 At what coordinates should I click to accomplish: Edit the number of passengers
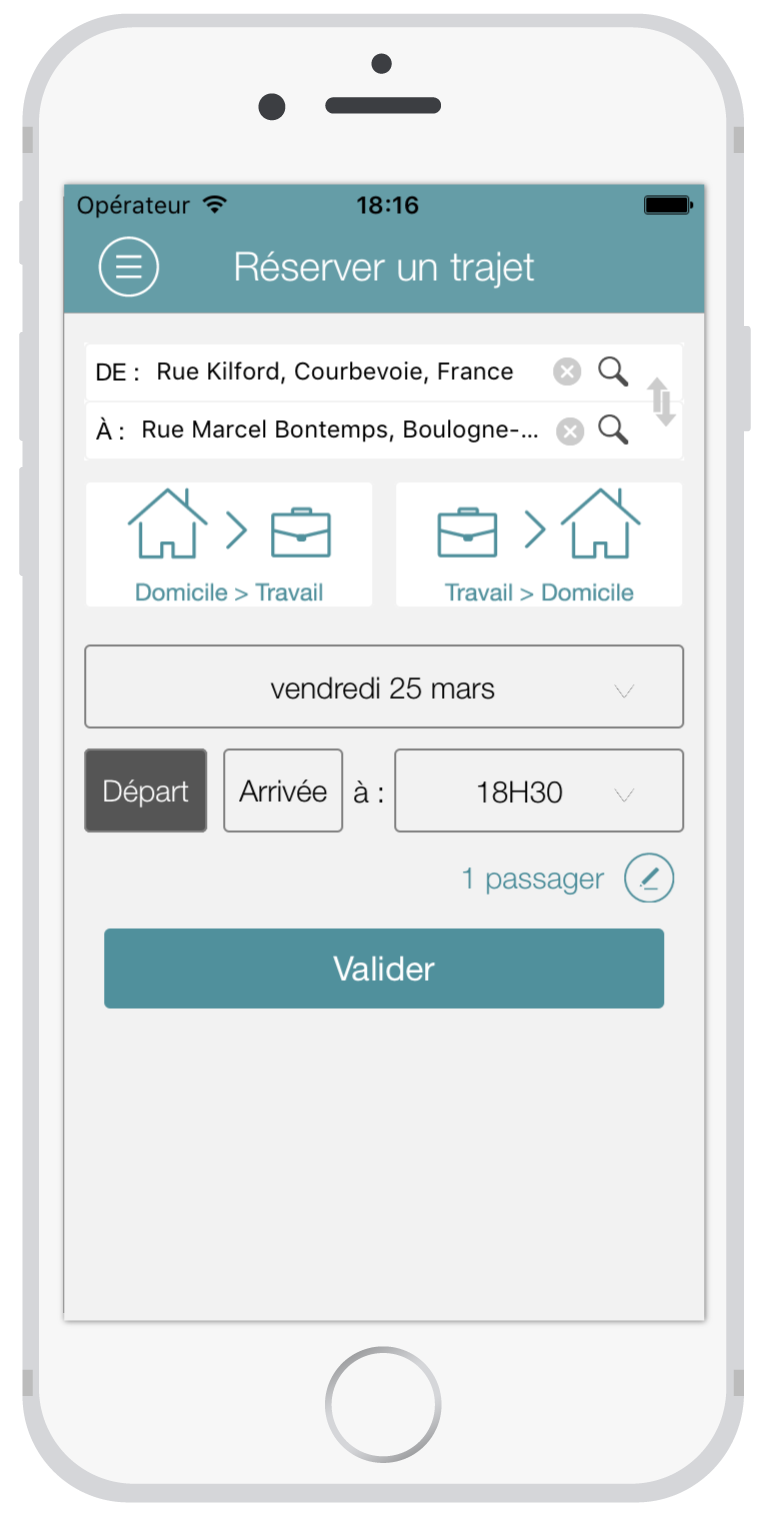649,879
